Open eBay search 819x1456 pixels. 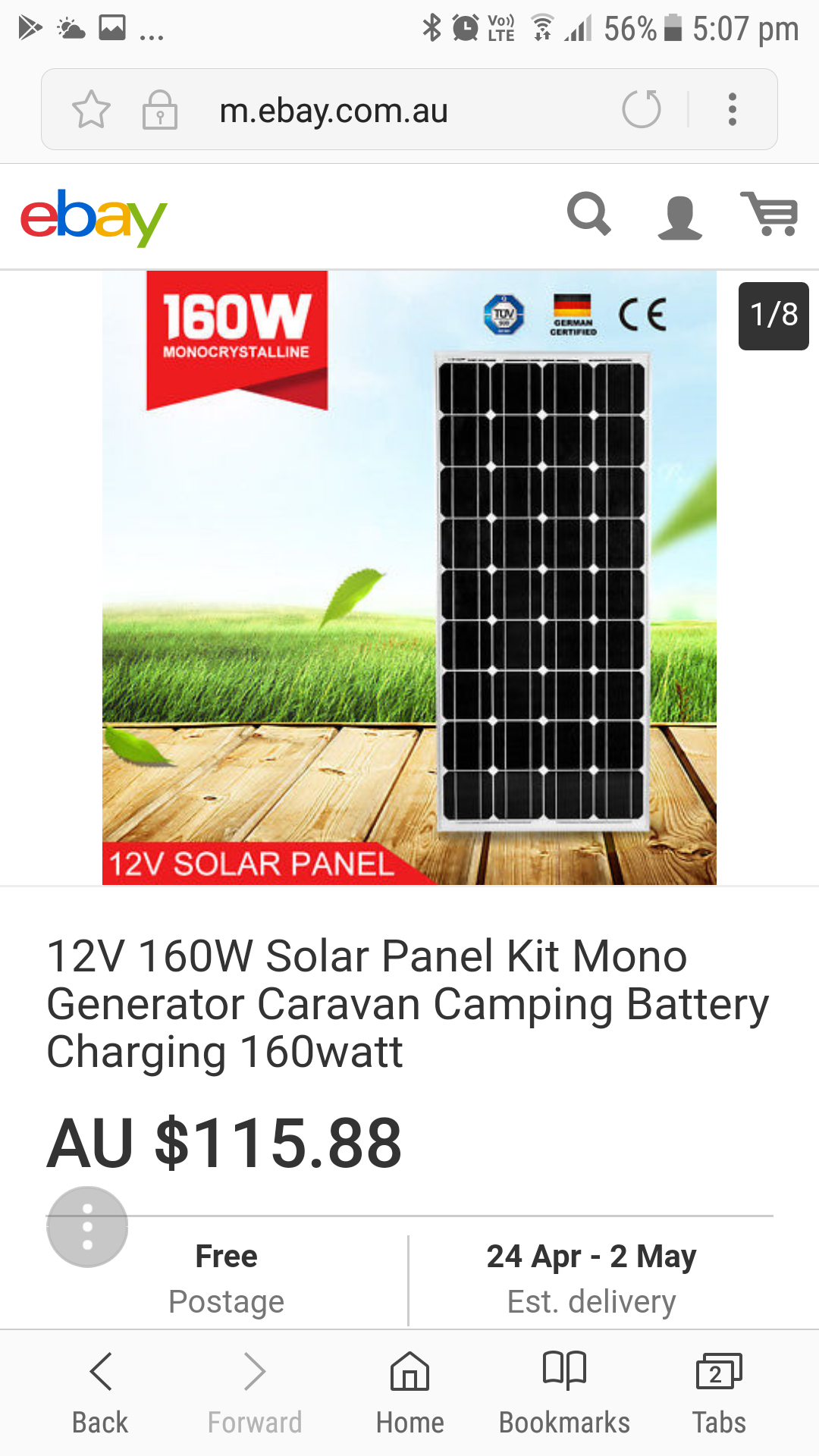(589, 215)
